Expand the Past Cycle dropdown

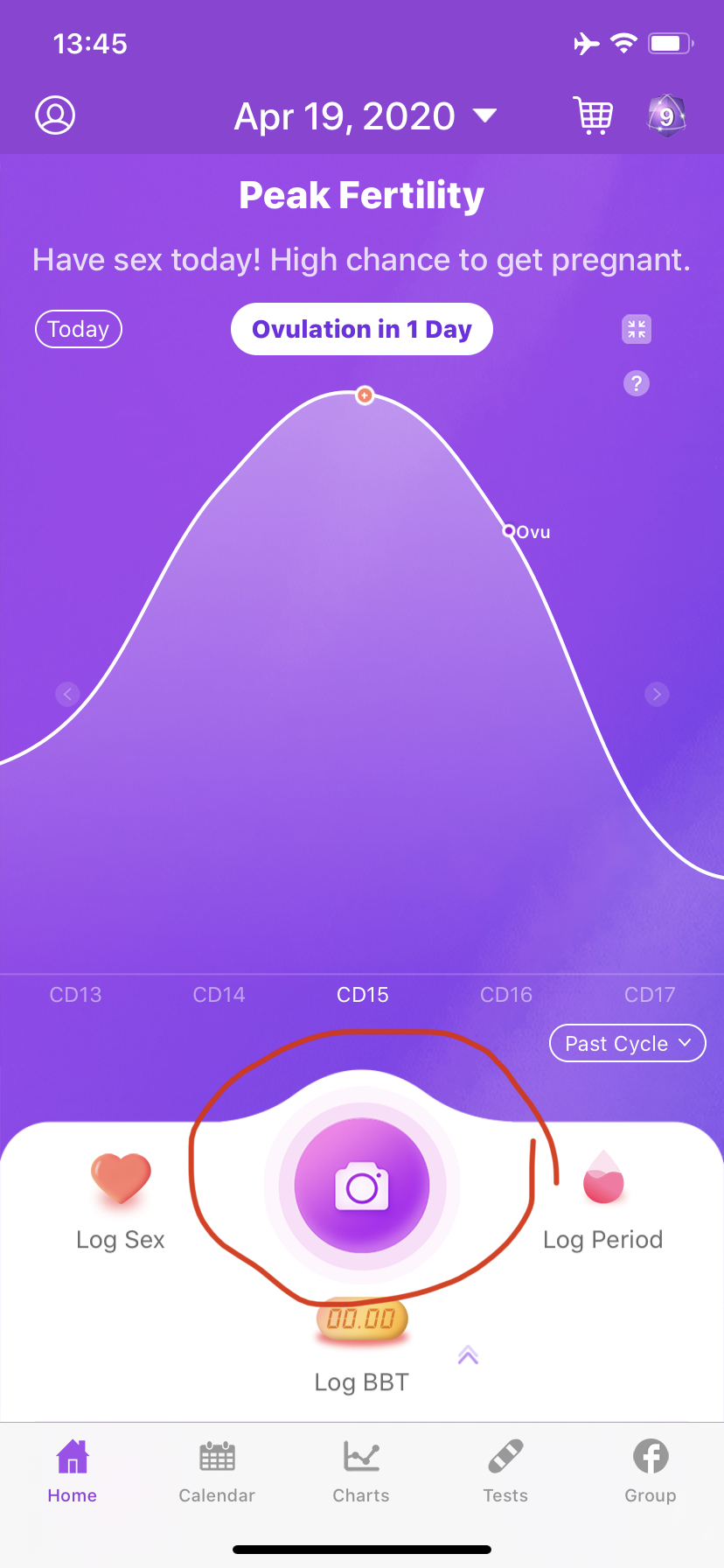click(x=627, y=1043)
